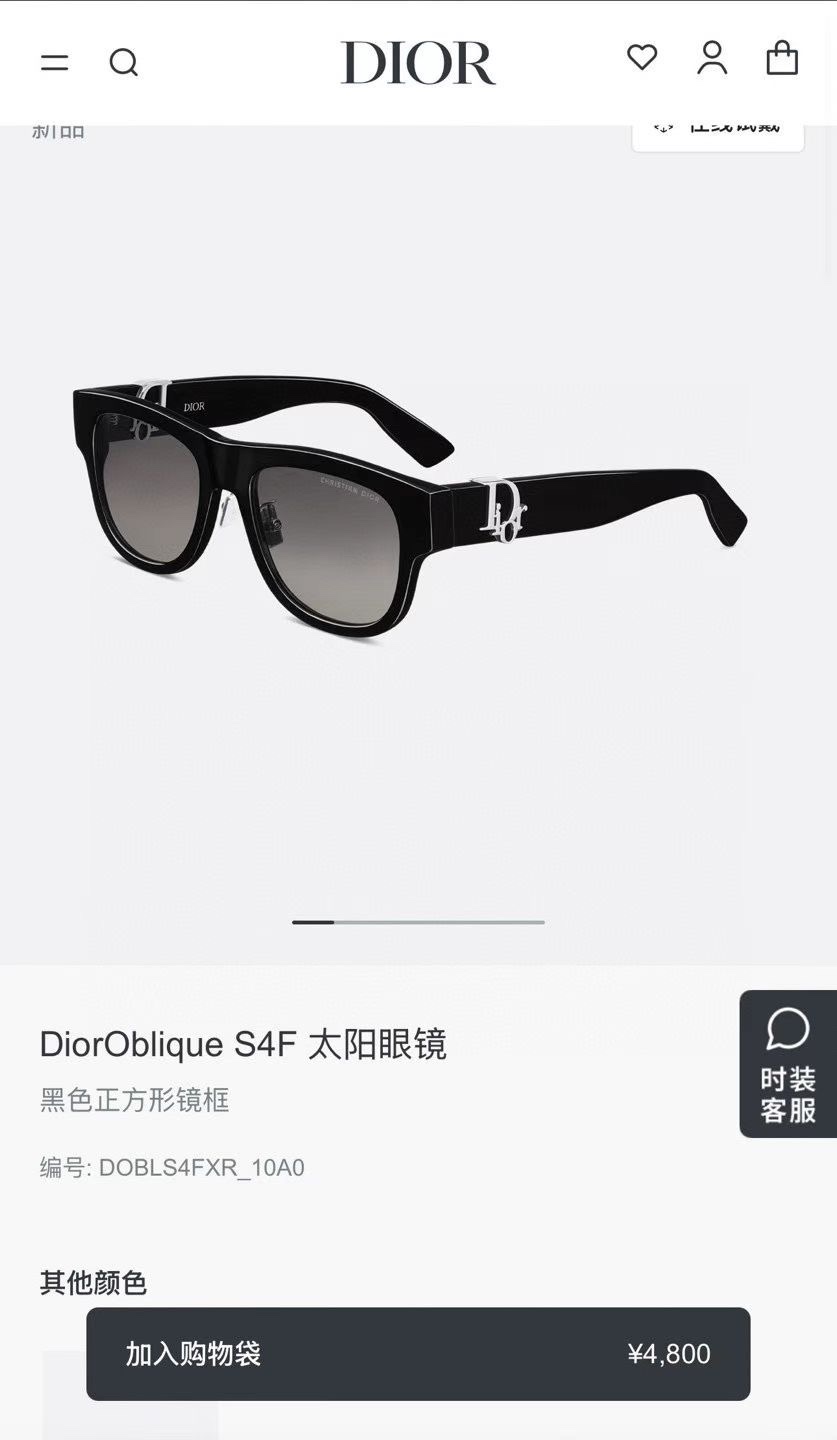The height and width of the screenshot is (1440, 837).
Task: Open the hamburger navigation menu
Action: click(x=55, y=62)
